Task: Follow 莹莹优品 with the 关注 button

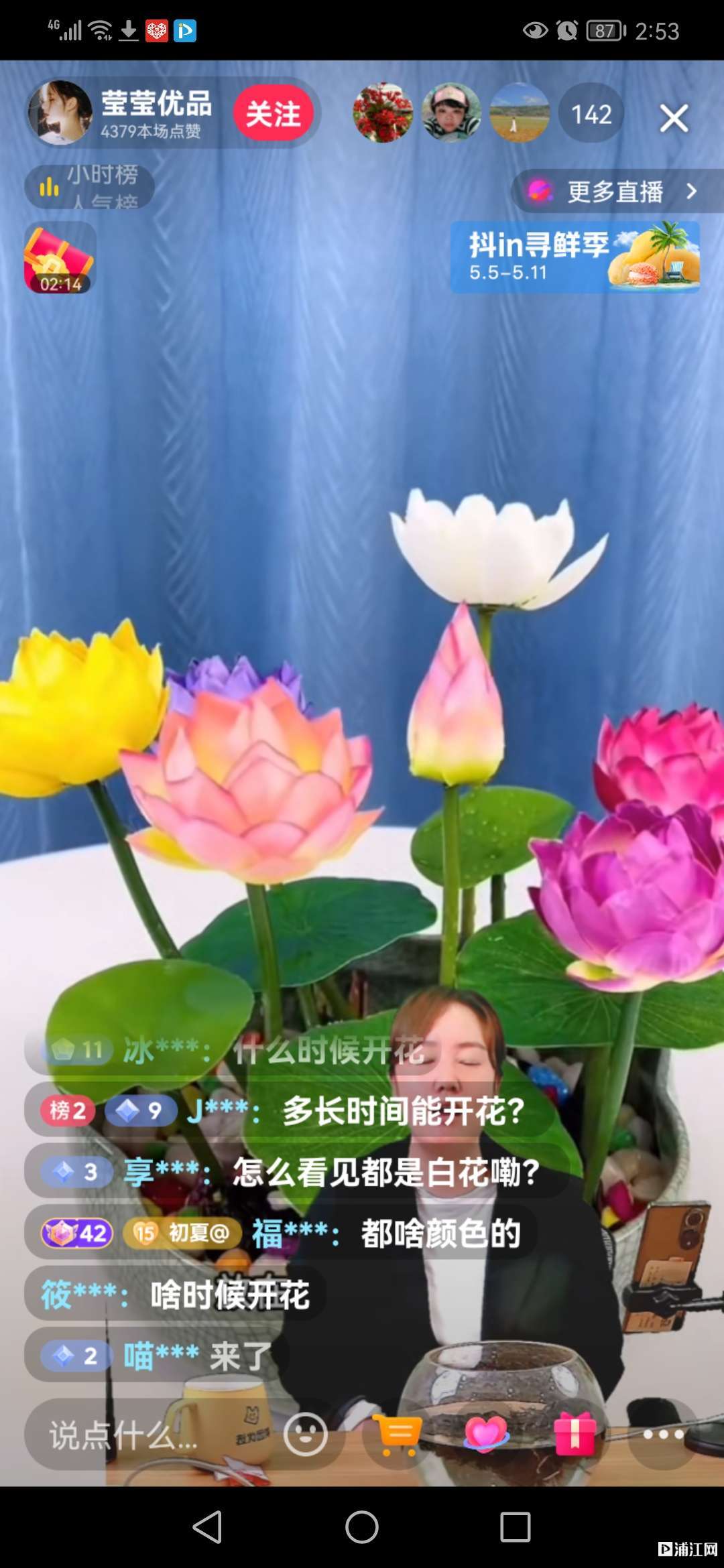Action: pos(273,114)
